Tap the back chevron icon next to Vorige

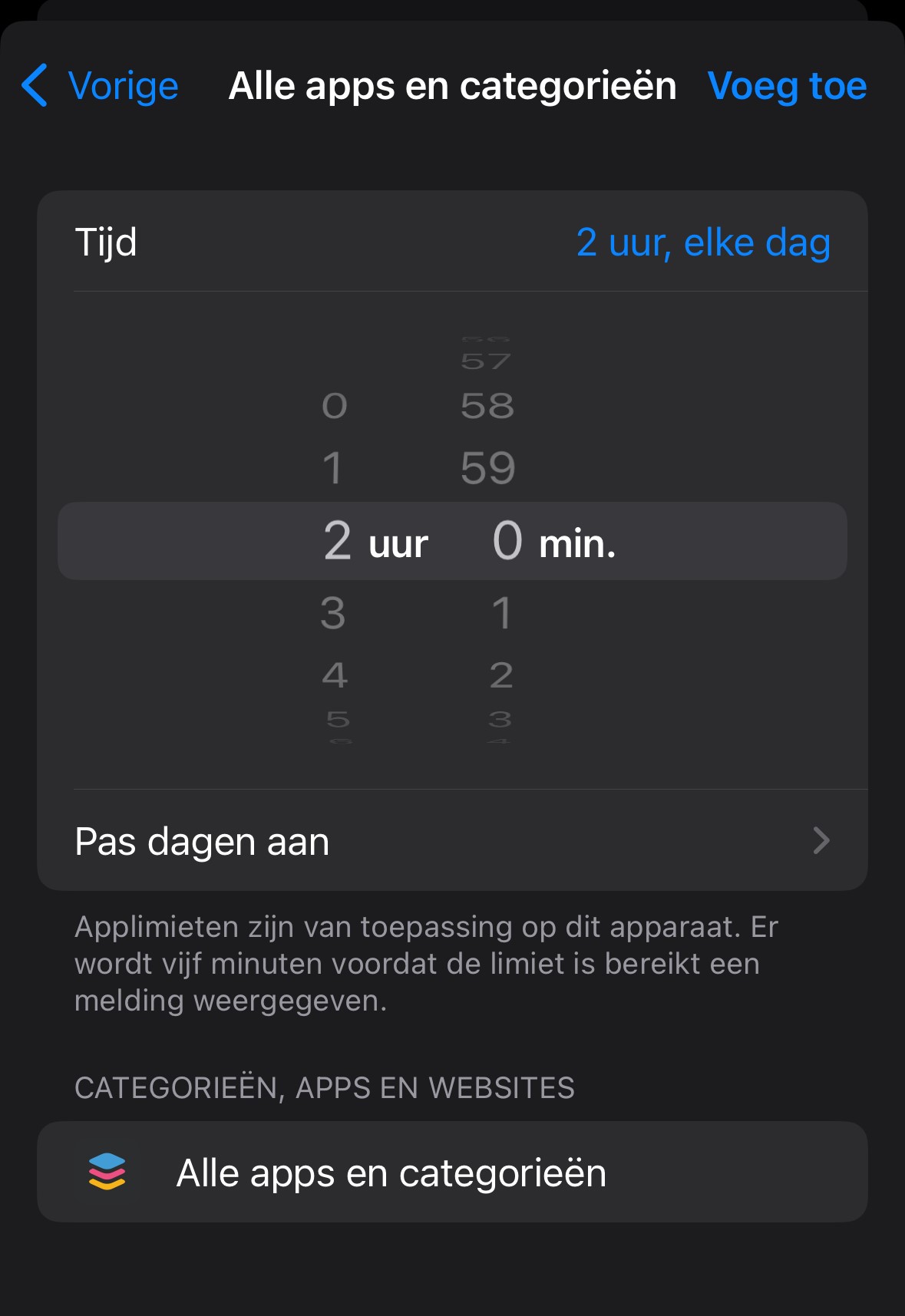(x=35, y=87)
